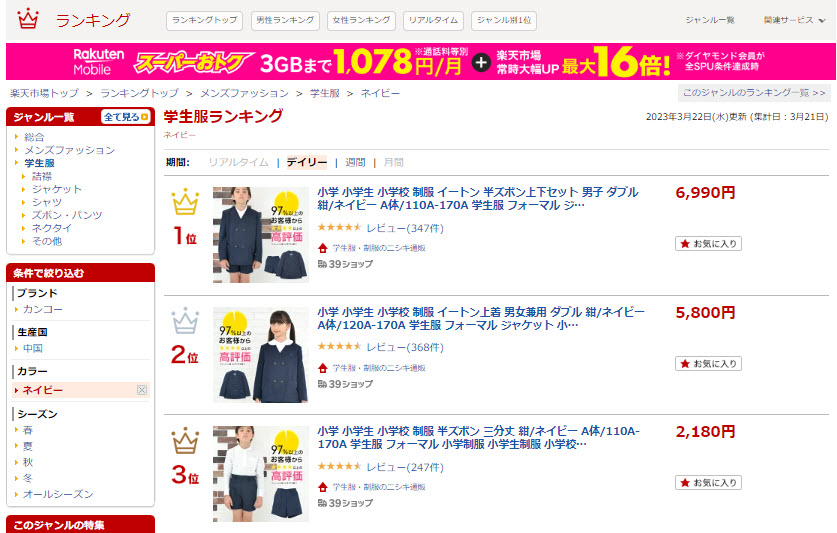Switch period to 月間
The image size is (837, 533).
point(393,162)
